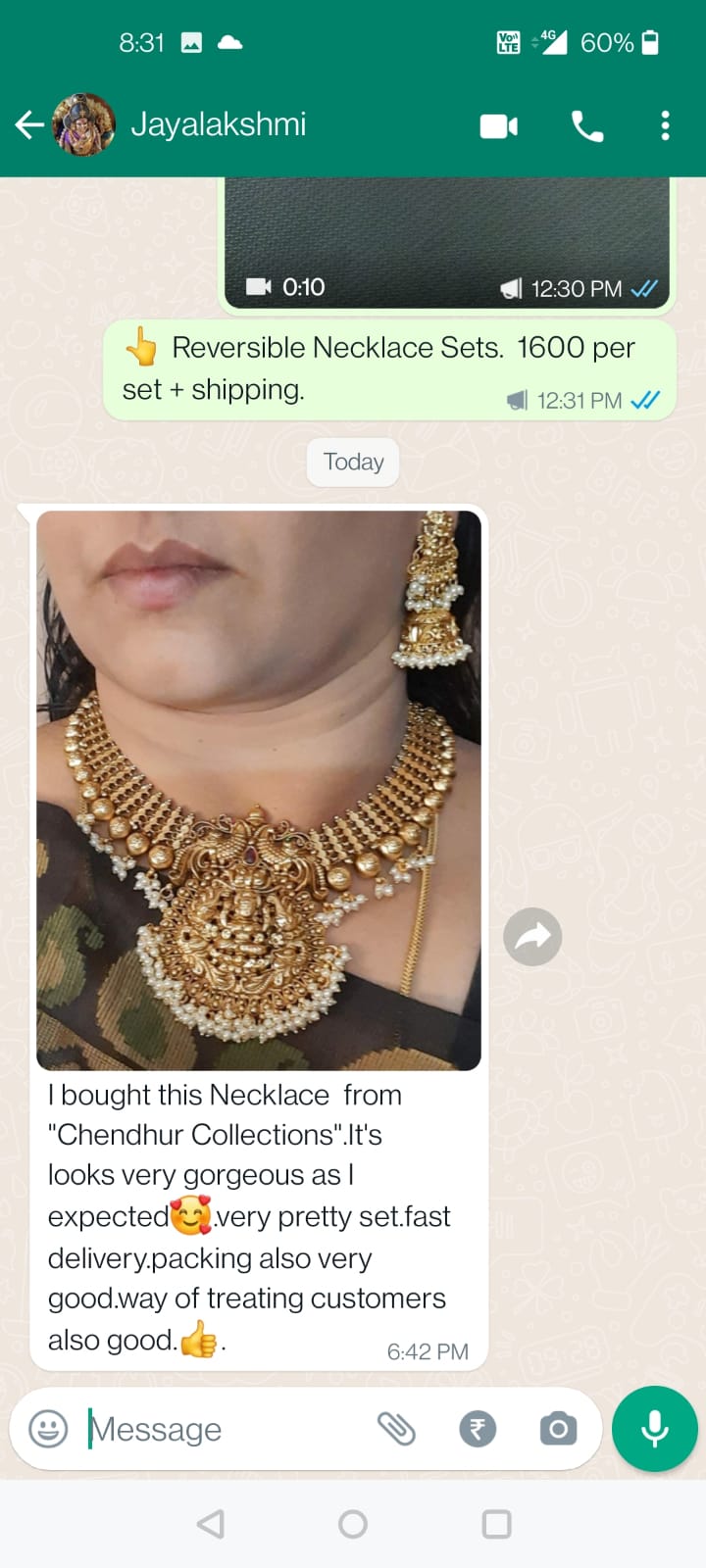The height and width of the screenshot is (1568, 706).
Task: Tap the system home button
Action: 353,1524
